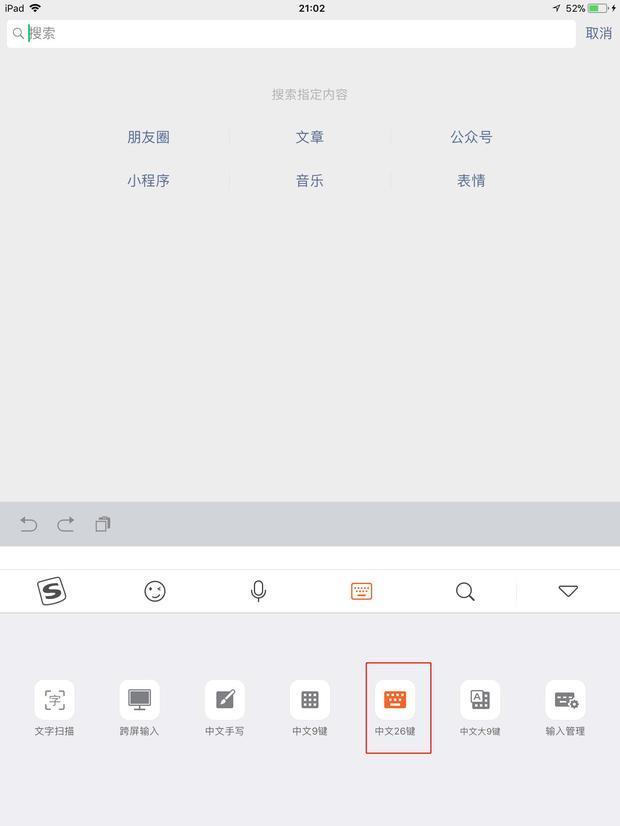Cancel search with 取消
Screen dimensions: 620x826
[x=598, y=33]
